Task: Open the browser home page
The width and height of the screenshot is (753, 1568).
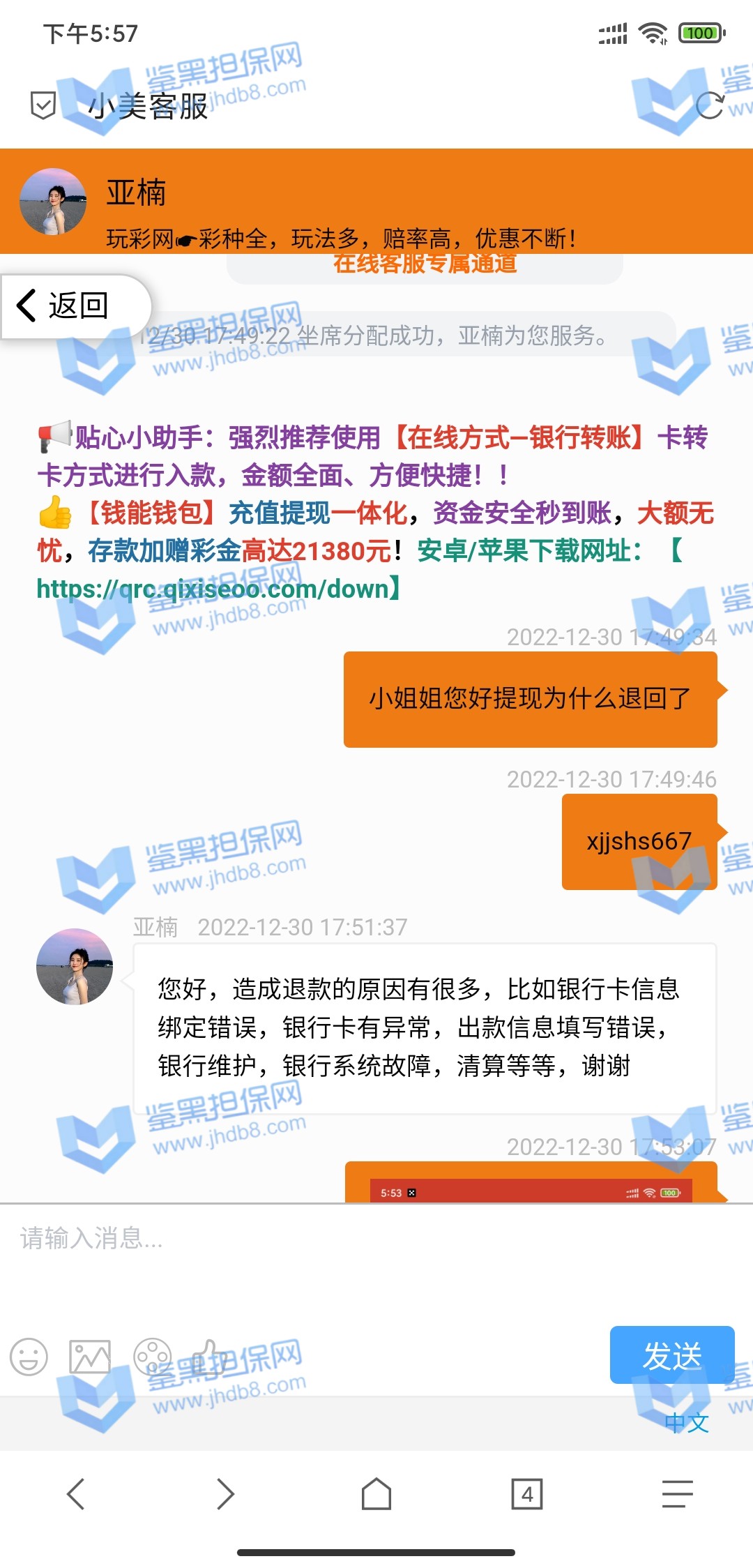Action: pyautogui.click(x=376, y=1494)
